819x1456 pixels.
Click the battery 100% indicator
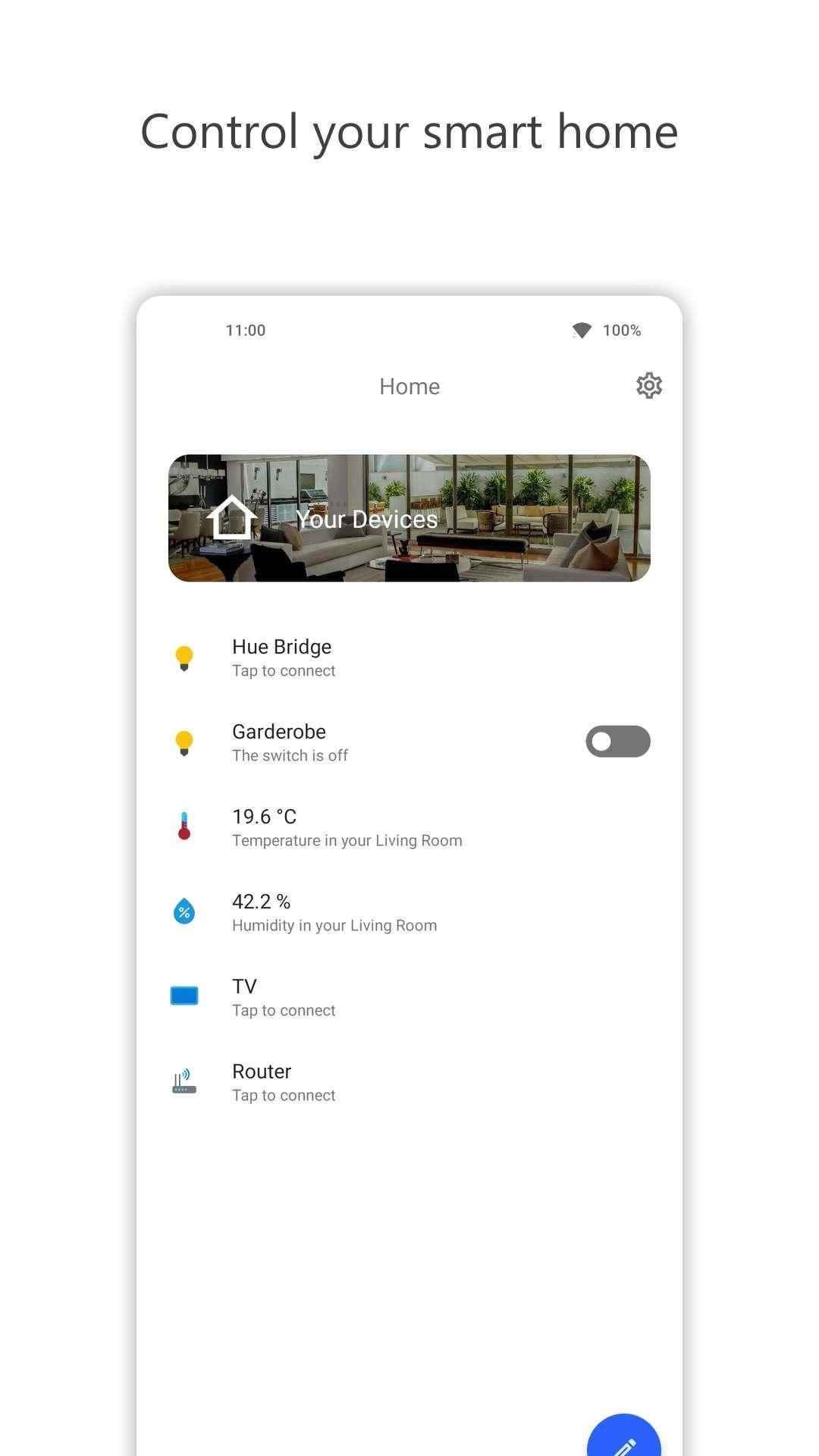(x=620, y=330)
